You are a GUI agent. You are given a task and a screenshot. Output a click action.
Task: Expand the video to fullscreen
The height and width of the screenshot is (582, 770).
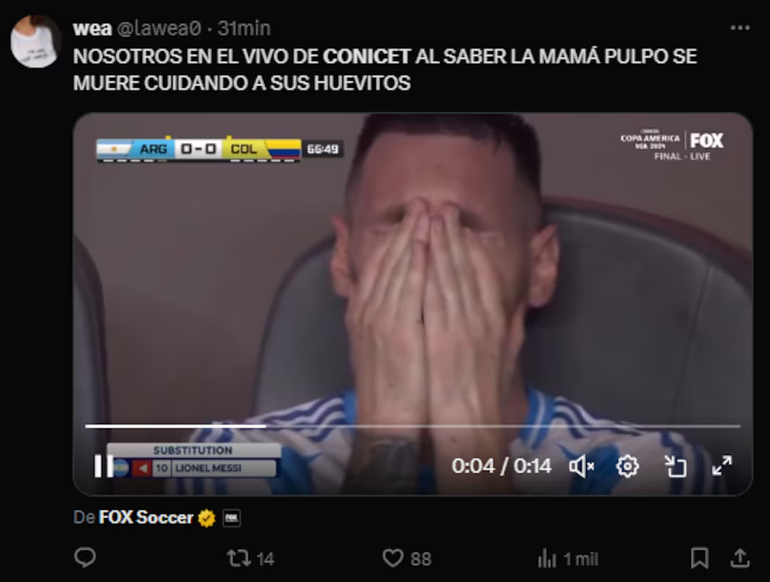click(721, 466)
